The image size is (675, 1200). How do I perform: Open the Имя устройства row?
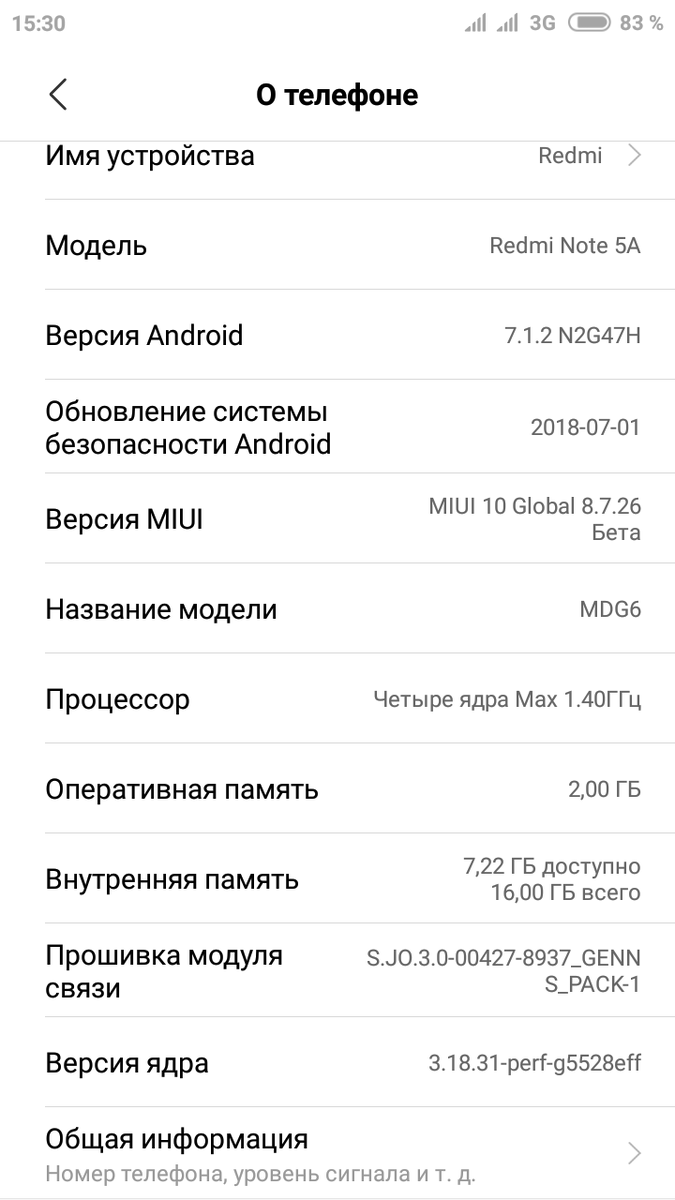coord(340,157)
